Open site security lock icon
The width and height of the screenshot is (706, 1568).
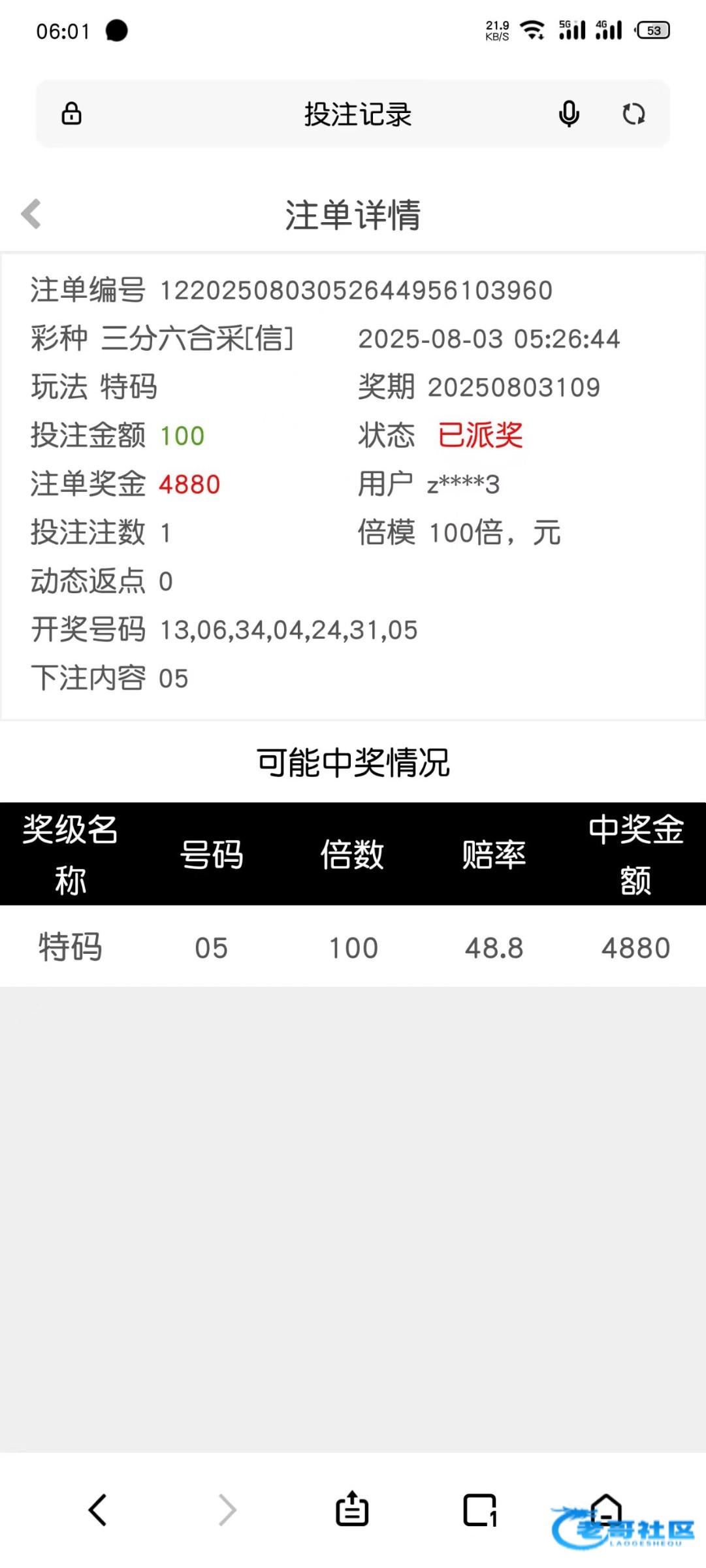pyautogui.click(x=71, y=114)
